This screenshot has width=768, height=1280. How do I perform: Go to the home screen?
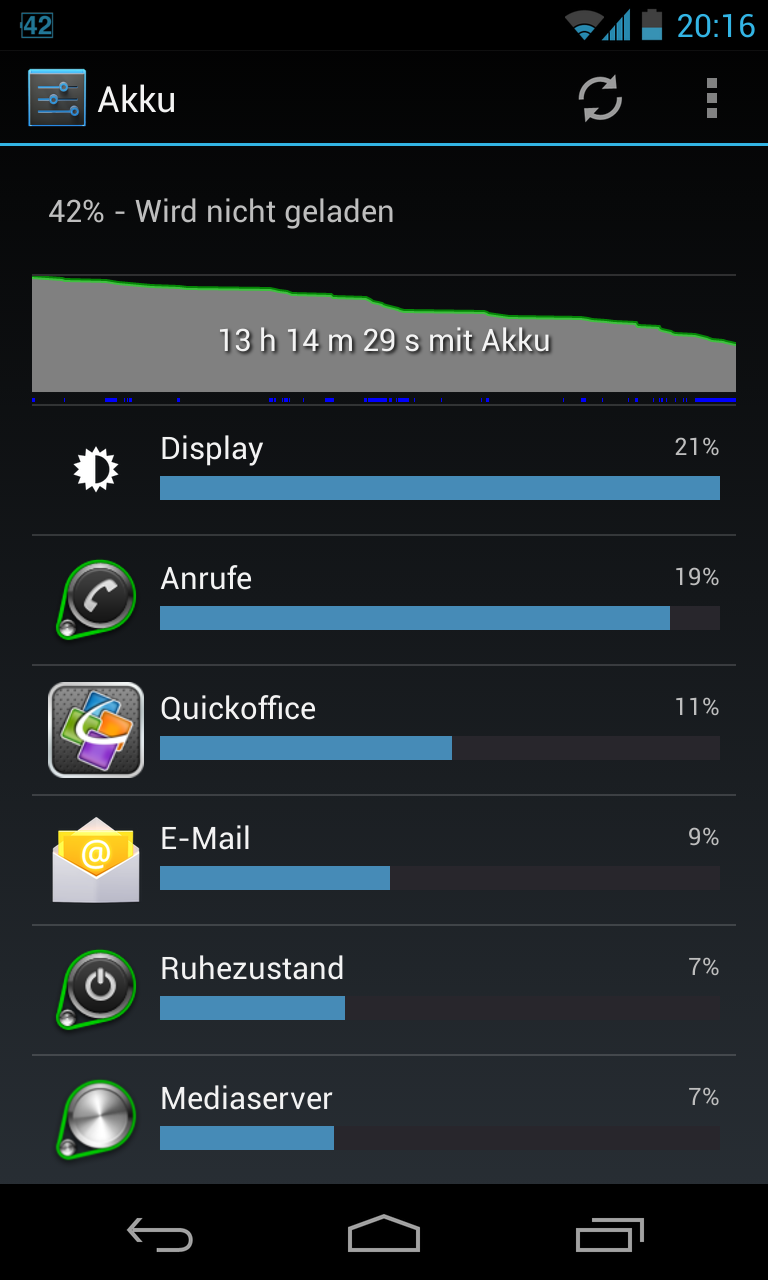pos(384,1236)
